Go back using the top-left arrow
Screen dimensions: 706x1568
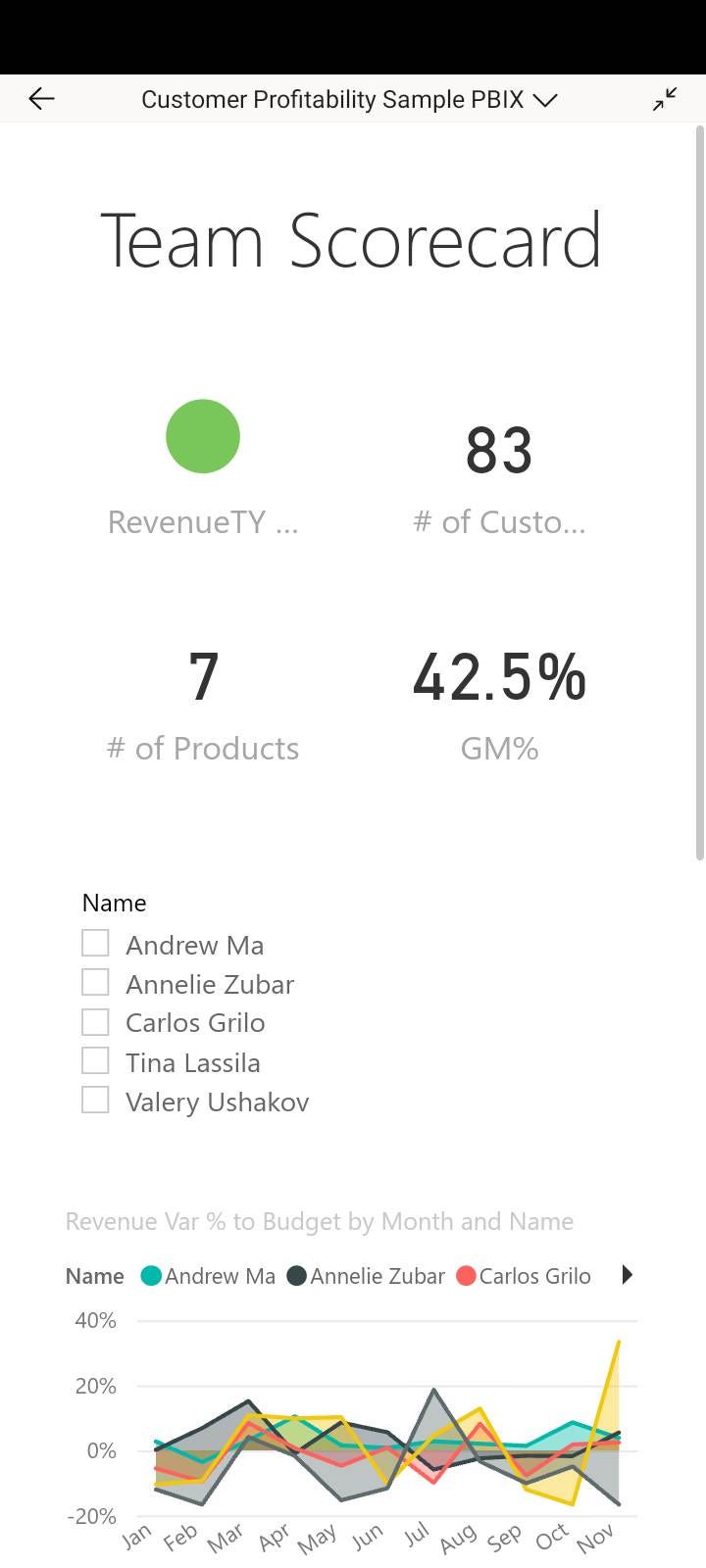[x=41, y=98]
